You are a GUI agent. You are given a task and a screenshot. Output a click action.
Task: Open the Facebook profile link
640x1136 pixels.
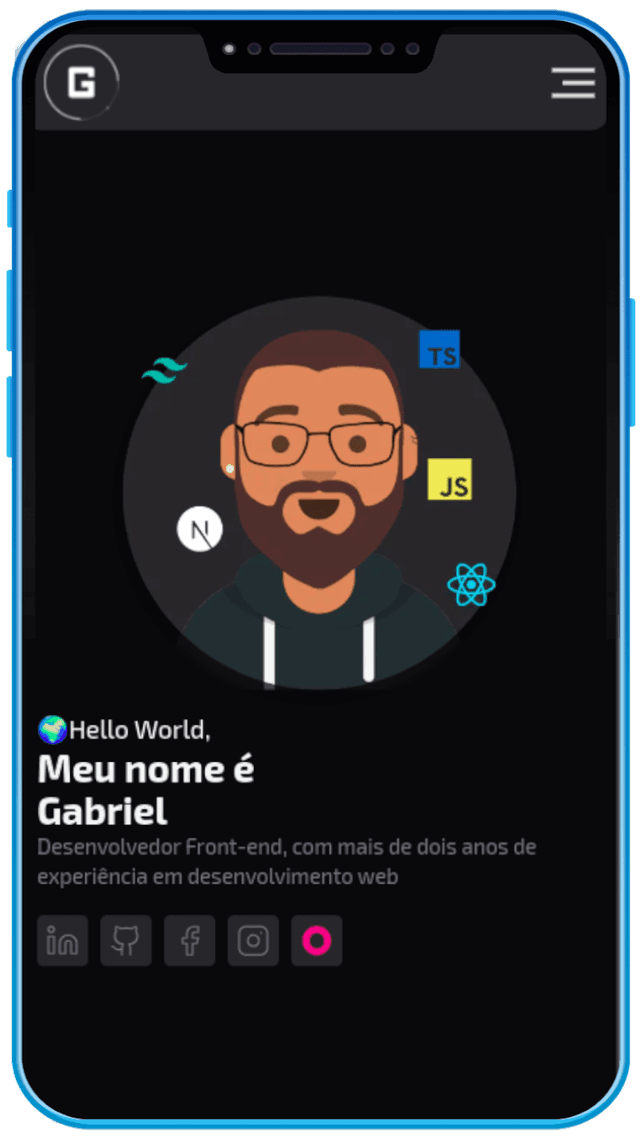click(190, 941)
